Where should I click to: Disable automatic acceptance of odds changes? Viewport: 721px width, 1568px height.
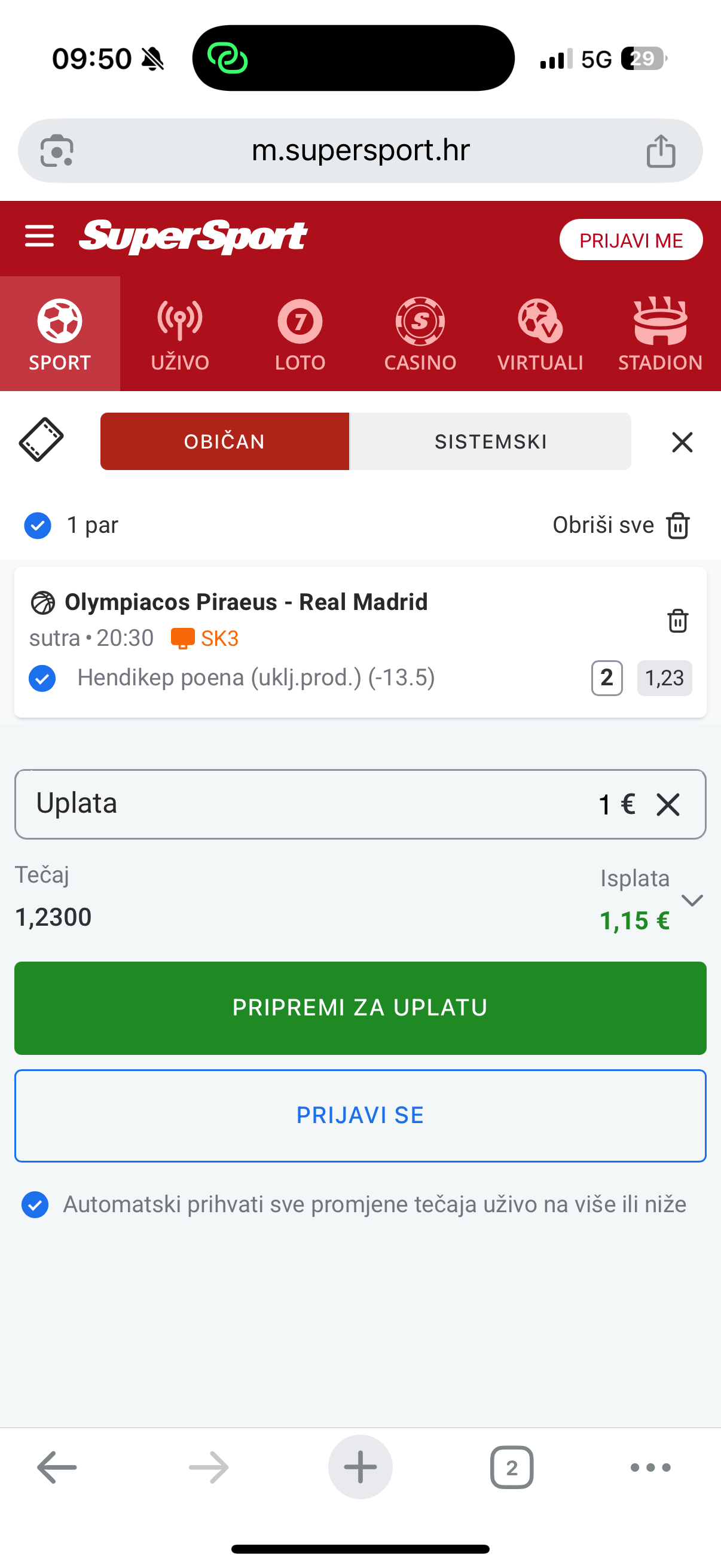(x=35, y=1204)
